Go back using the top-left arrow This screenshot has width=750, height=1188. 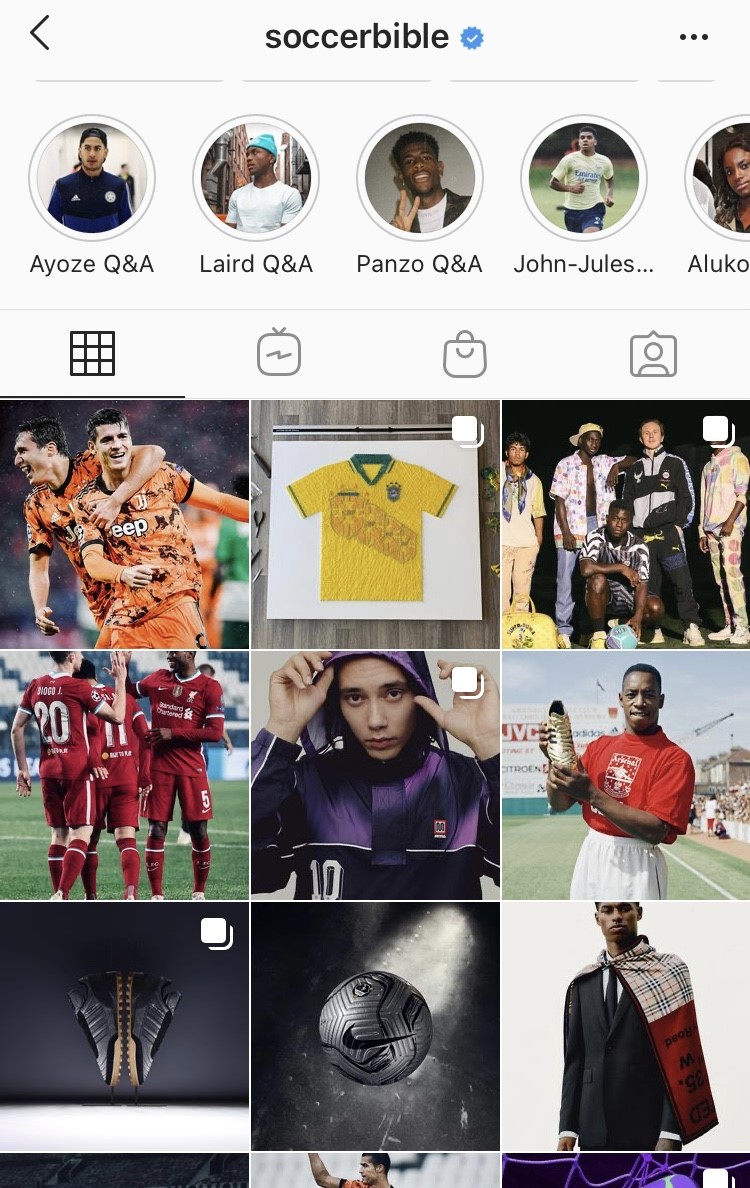39,34
